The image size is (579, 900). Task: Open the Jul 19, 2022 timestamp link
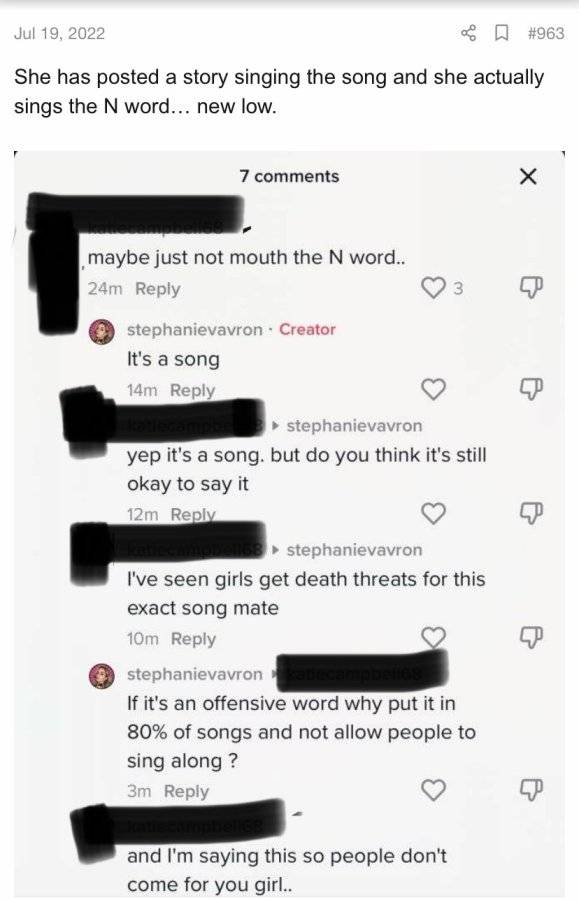(x=59, y=33)
